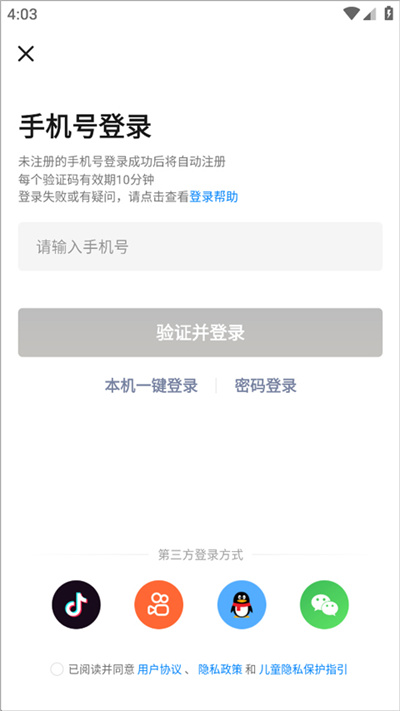Image resolution: width=400 pixels, height=711 pixels.
Task: Focus the phone number input field
Action: [x=200, y=247]
